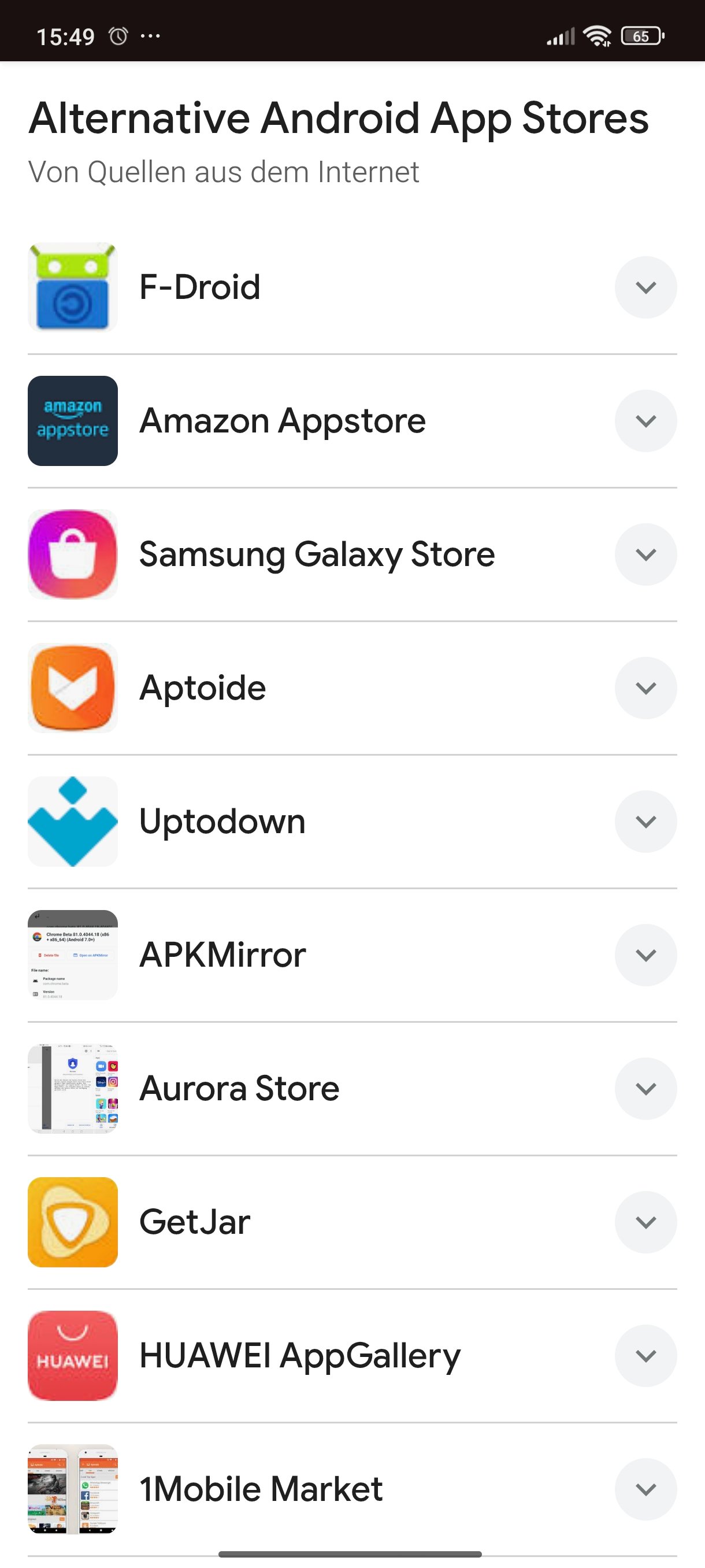Open the 1Mobile Market entry
This screenshot has height=1568, width=705.
coord(261,1489)
